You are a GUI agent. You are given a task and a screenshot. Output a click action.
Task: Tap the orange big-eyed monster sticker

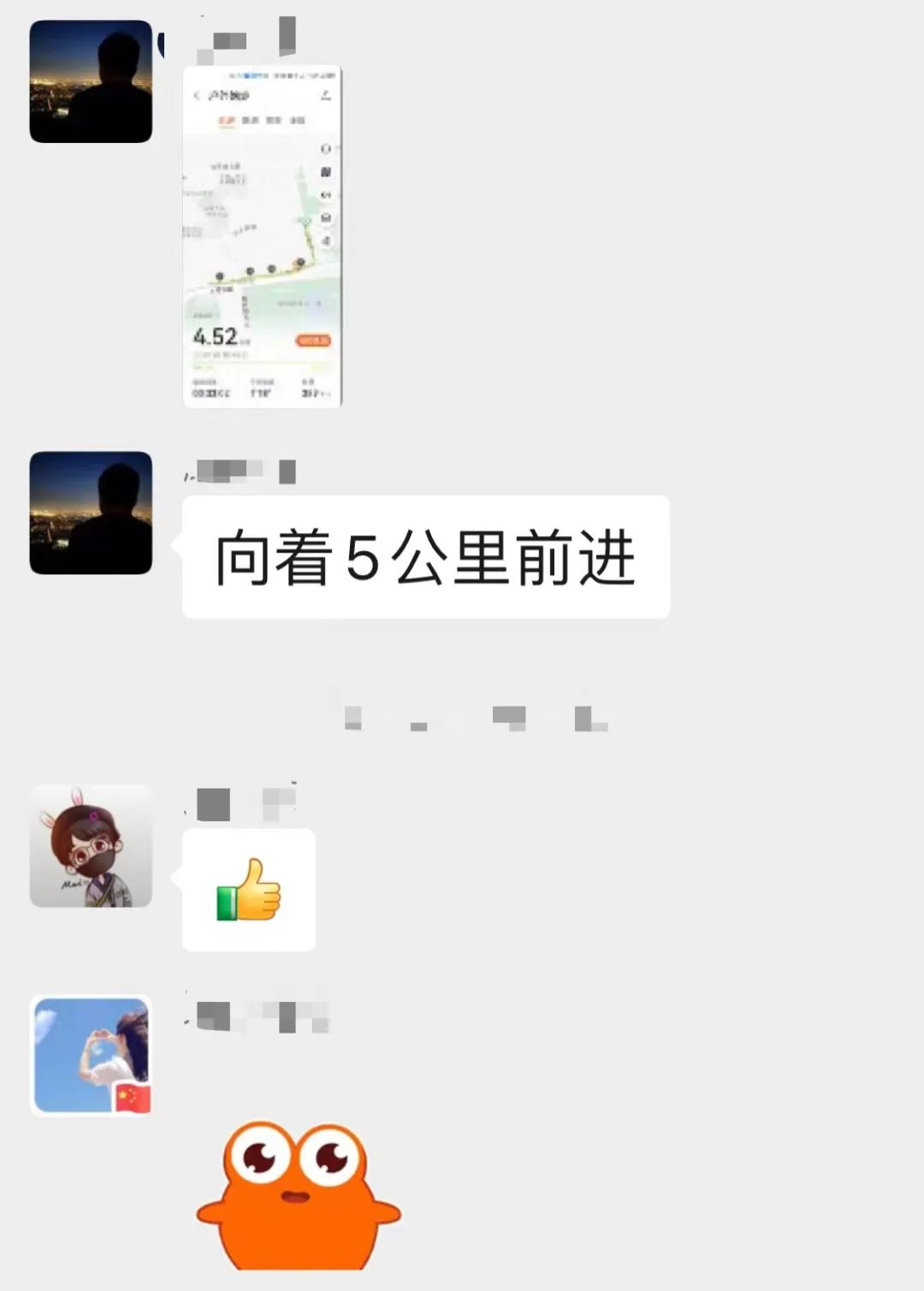298,1196
